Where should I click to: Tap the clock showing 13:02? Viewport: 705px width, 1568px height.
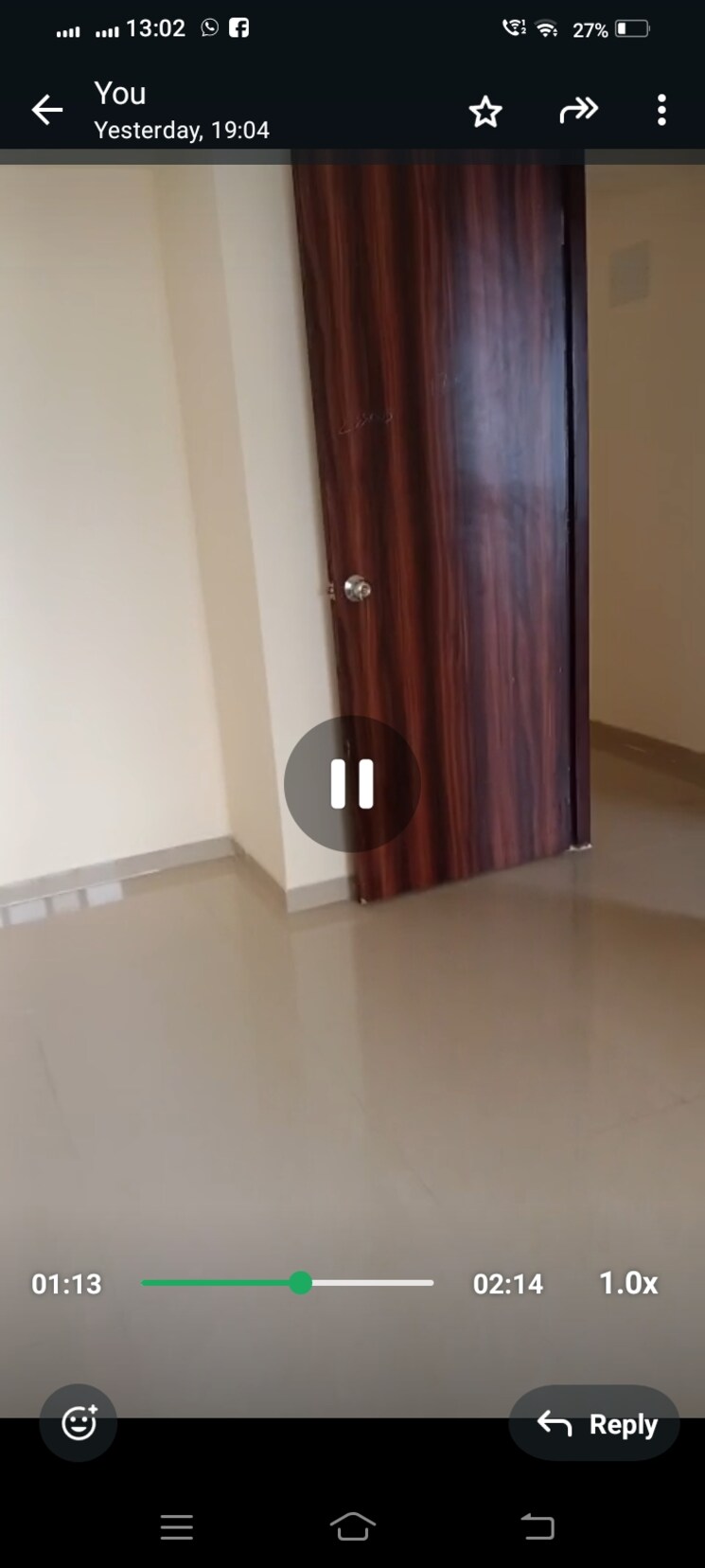coord(157,28)
